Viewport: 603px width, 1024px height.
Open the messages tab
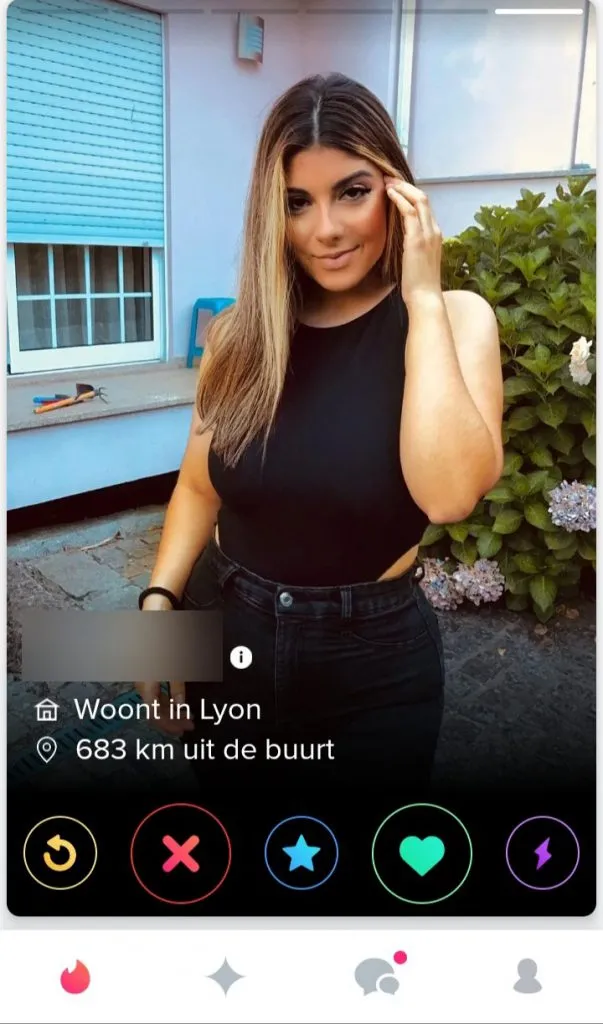coord(377,976)
